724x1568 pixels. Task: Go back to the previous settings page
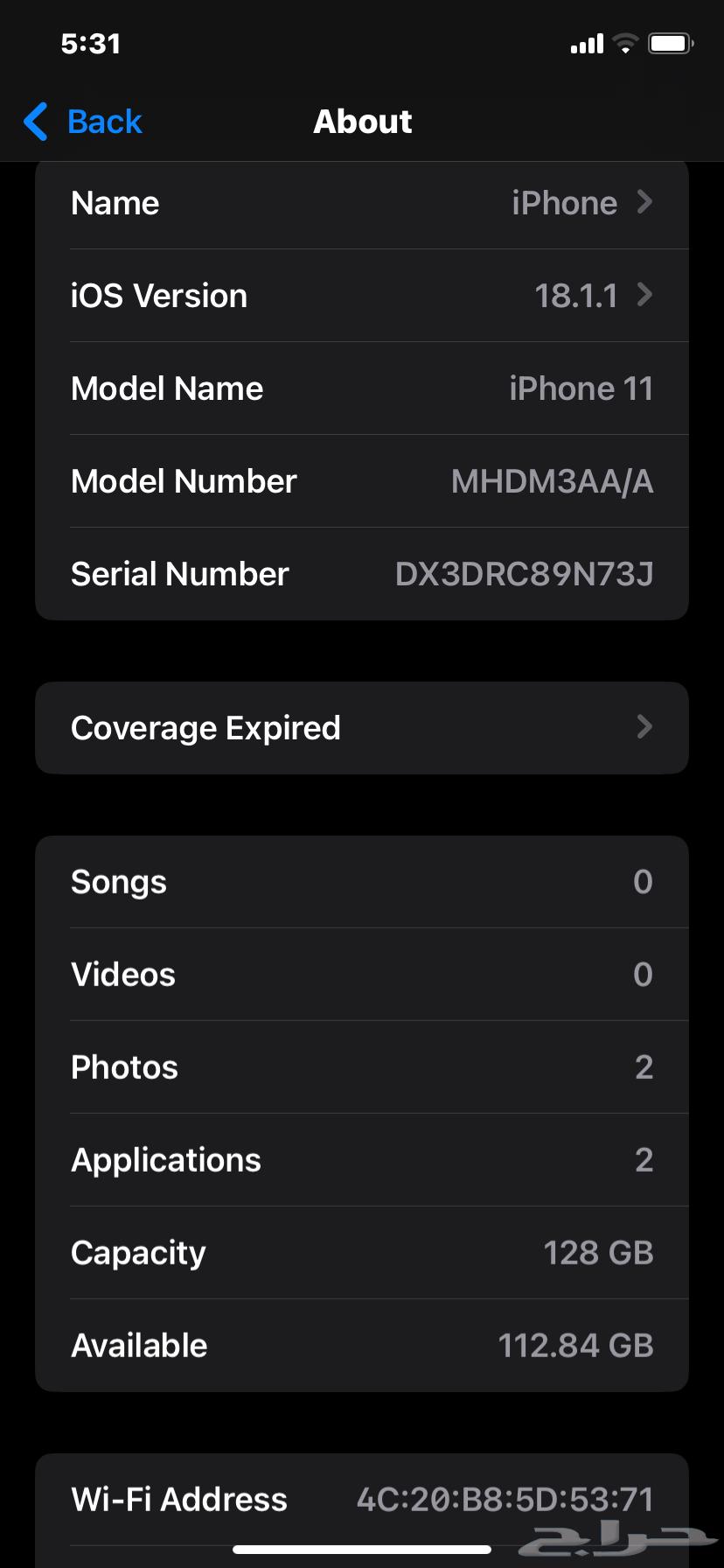click(x=84, y=122)
